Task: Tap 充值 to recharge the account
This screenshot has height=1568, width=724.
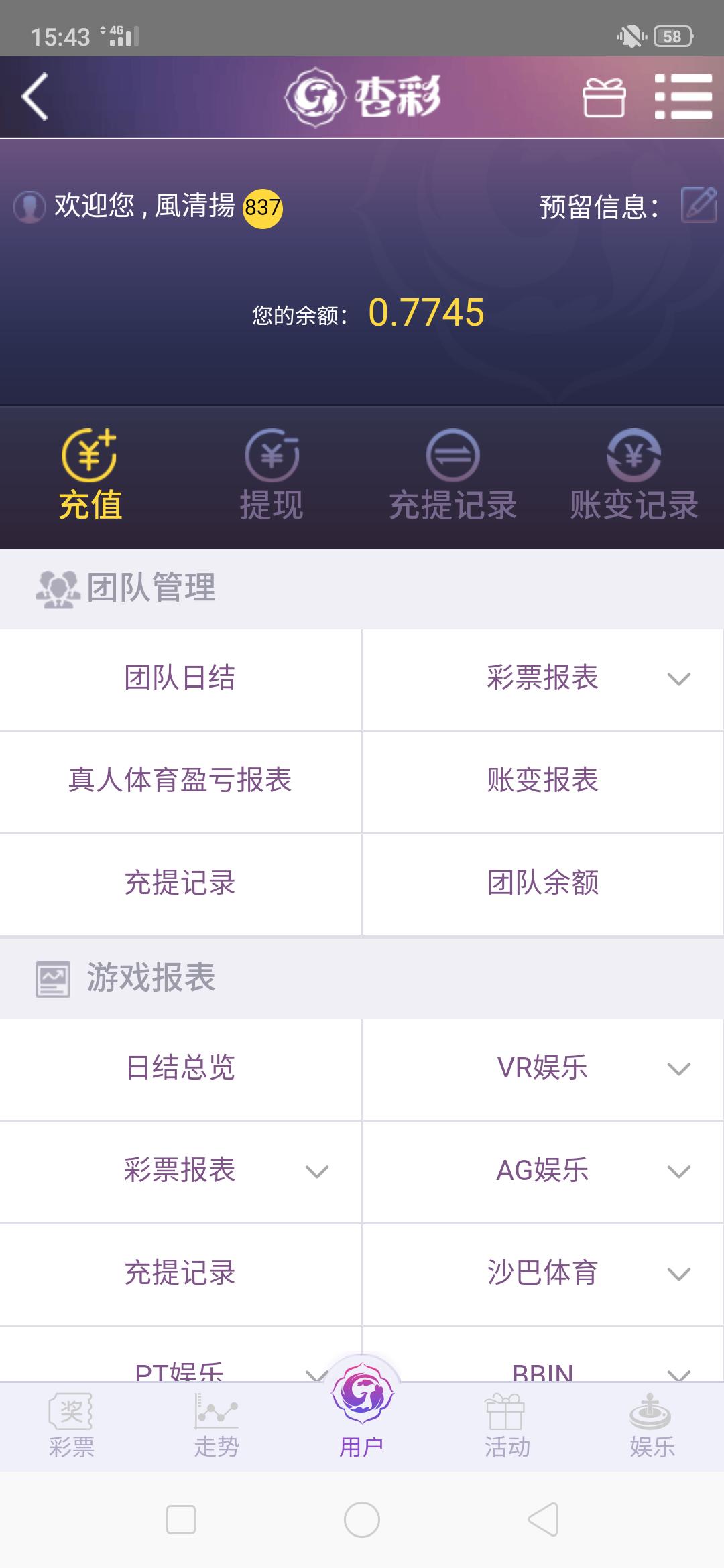Action: [x=90, y=476]
